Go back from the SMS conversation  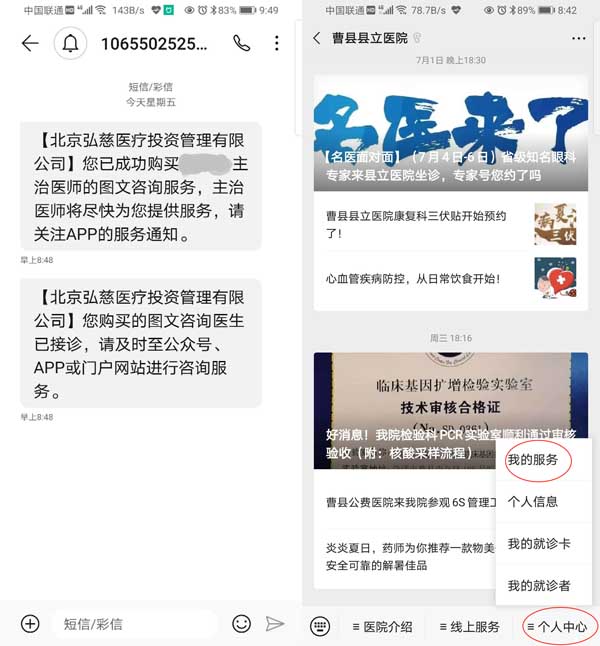[x=29, y=43]
